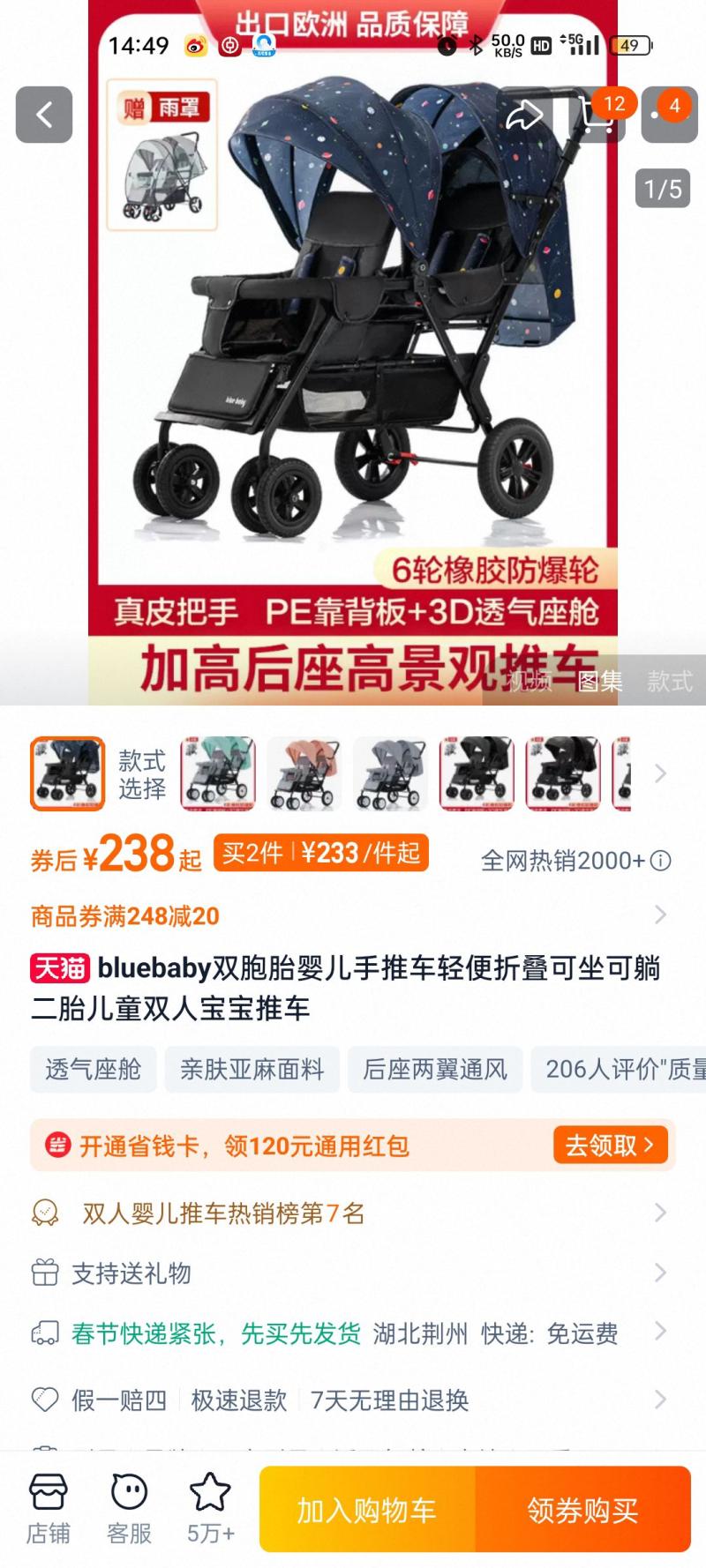Open the 店铺 store page
Image resolution: width=706 pixels, height=1568 pixels.
[48, 1509]
